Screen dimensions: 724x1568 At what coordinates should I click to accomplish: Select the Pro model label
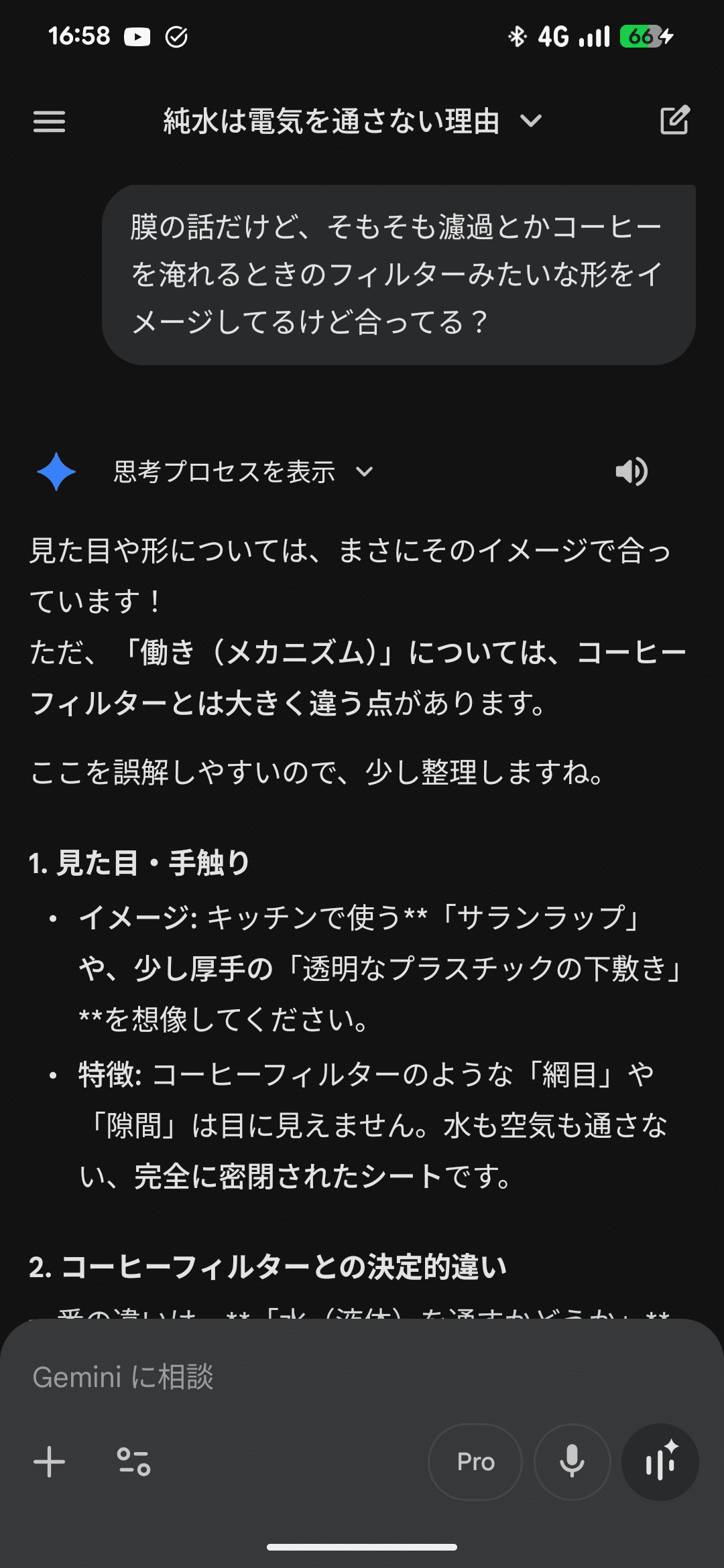pos(475,1462)
